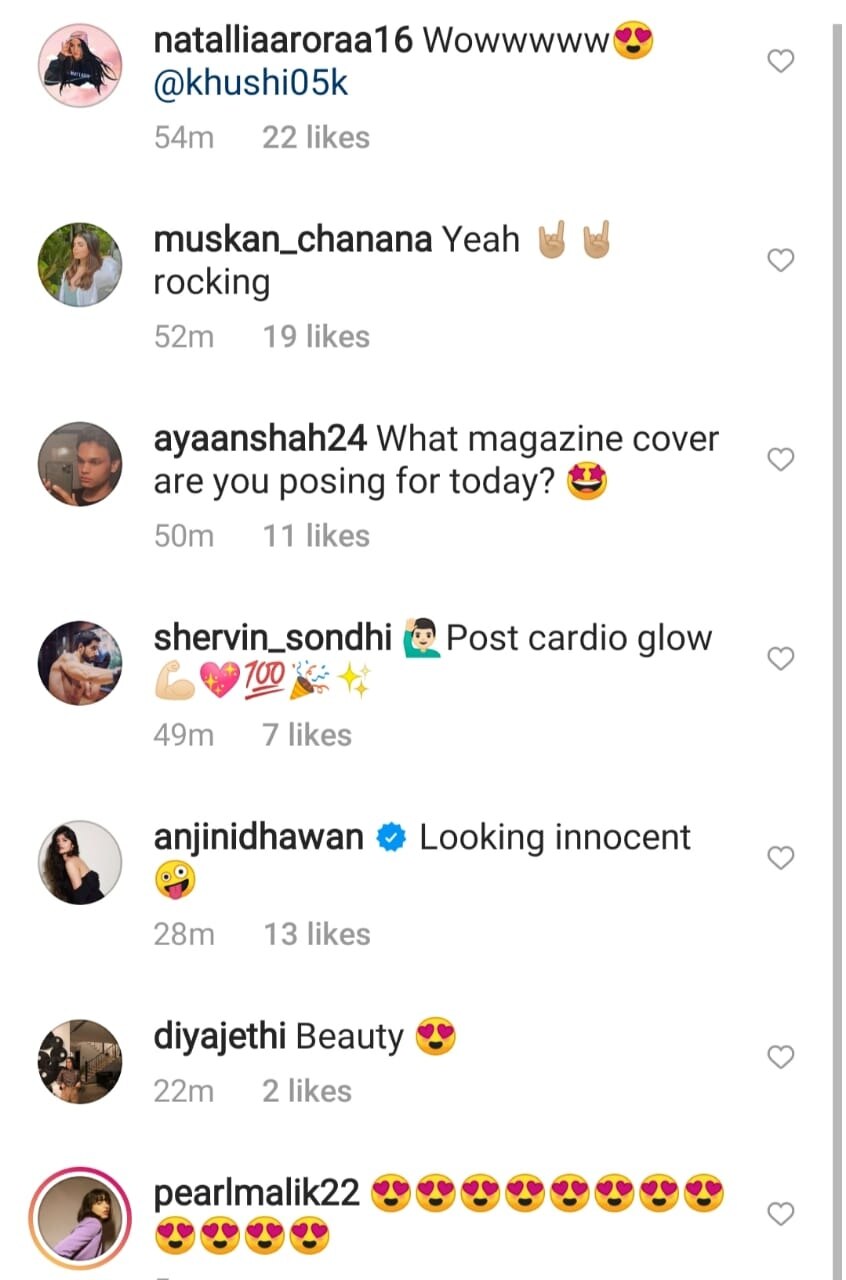
Task: Like muskan_chanana's comment
Action: point(780,261)
